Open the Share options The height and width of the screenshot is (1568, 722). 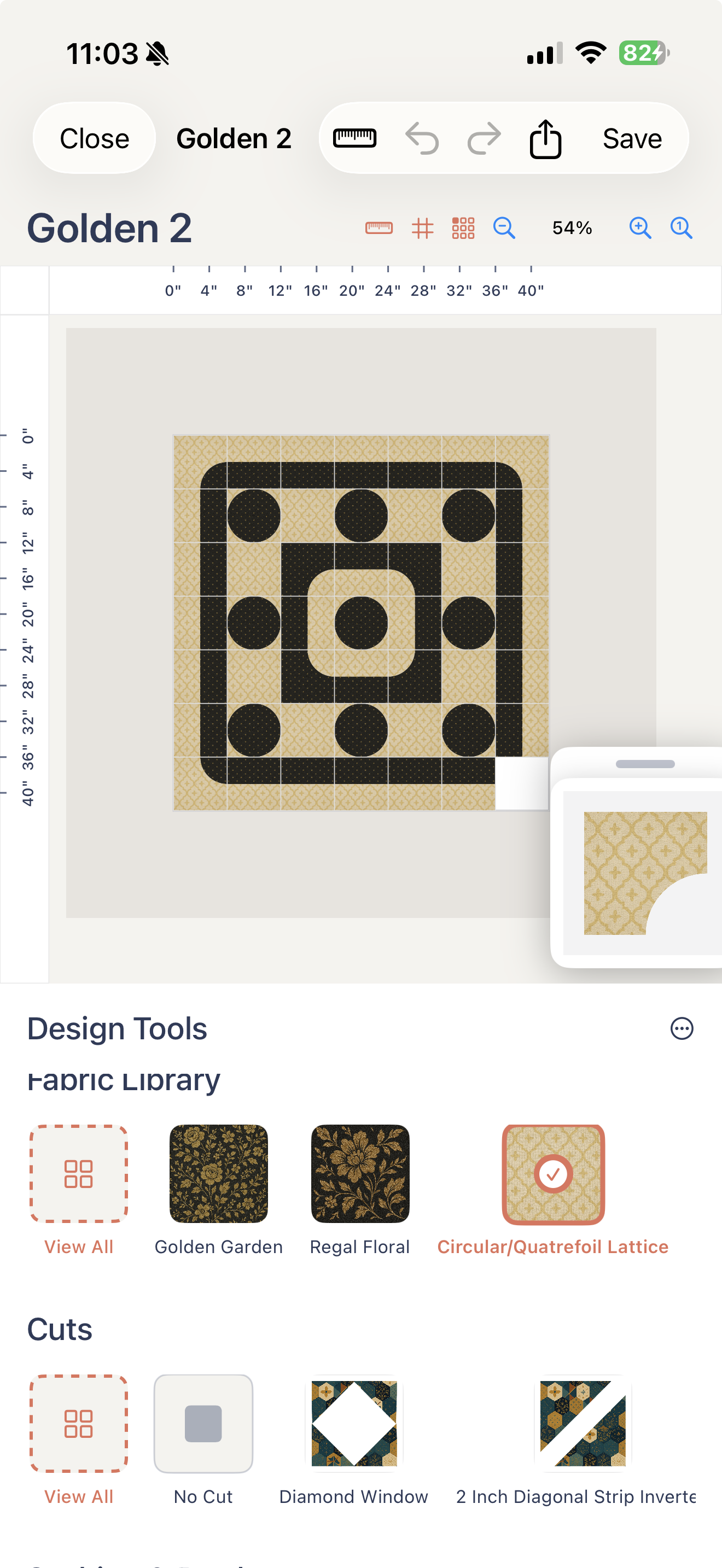click(x=546, y=138)
